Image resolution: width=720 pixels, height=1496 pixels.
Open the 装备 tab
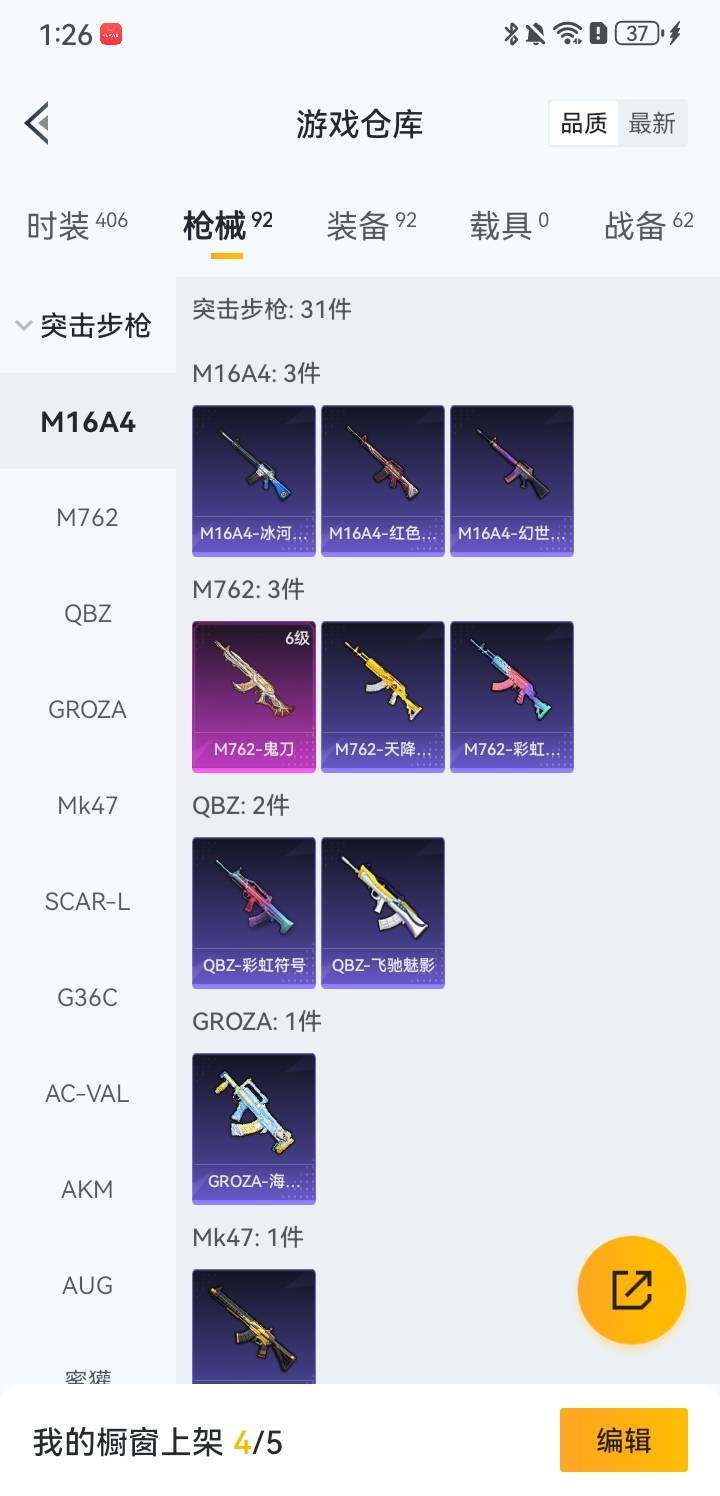click(x=370, y=226)
